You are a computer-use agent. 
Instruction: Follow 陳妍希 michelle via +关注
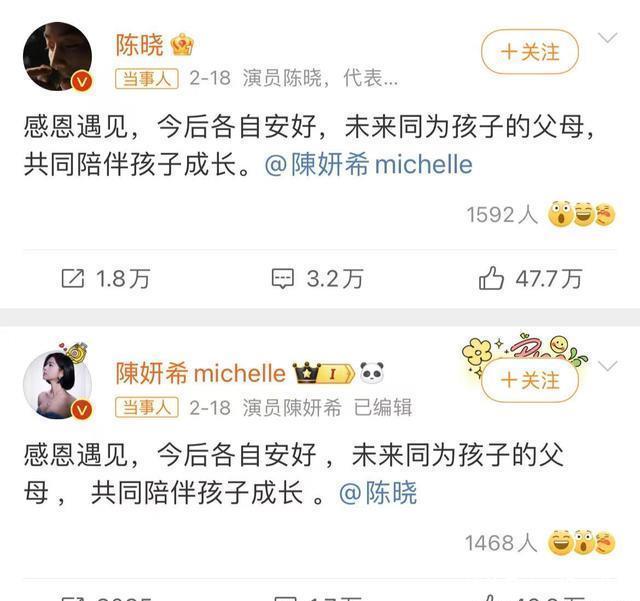coord(529,379)
